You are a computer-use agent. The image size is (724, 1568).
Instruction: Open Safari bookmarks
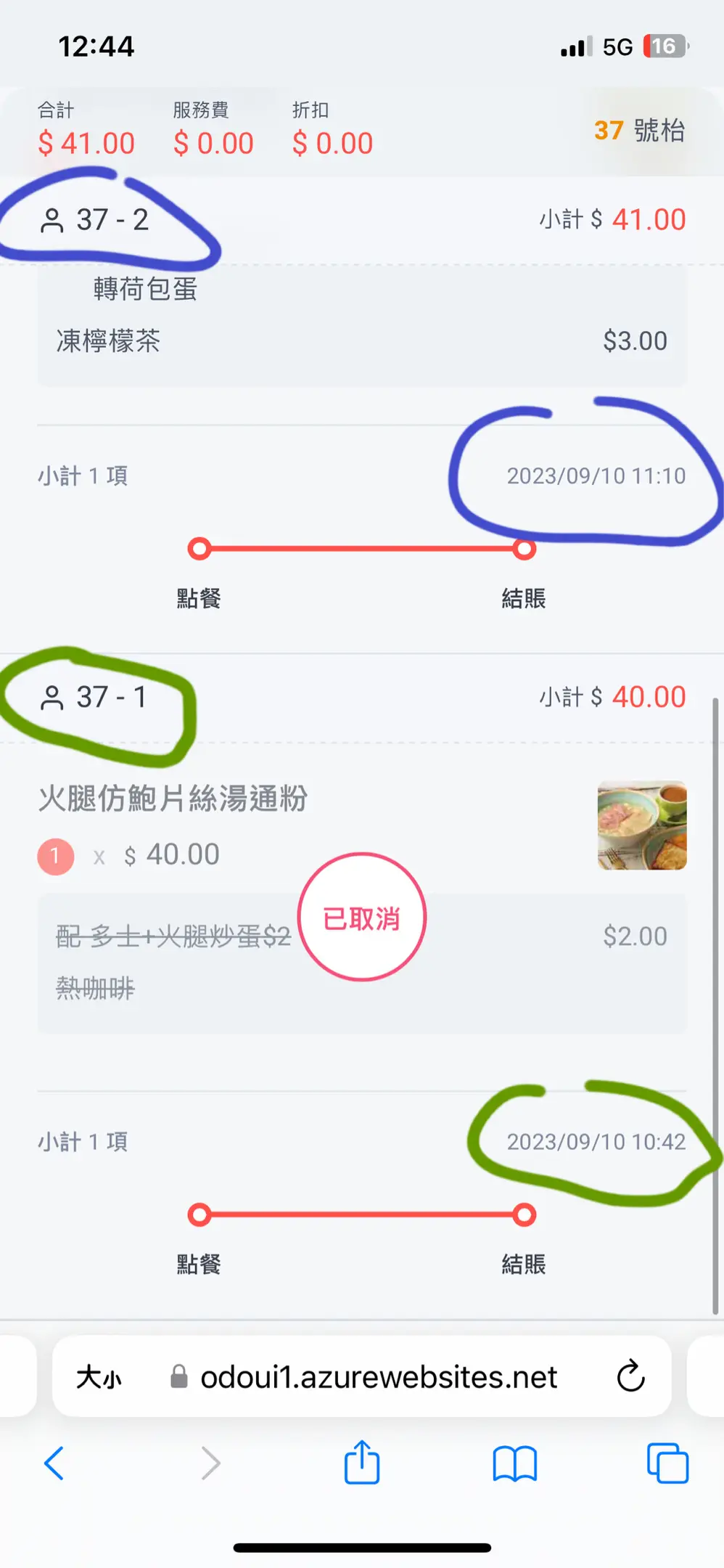(x=514, y=1463)
